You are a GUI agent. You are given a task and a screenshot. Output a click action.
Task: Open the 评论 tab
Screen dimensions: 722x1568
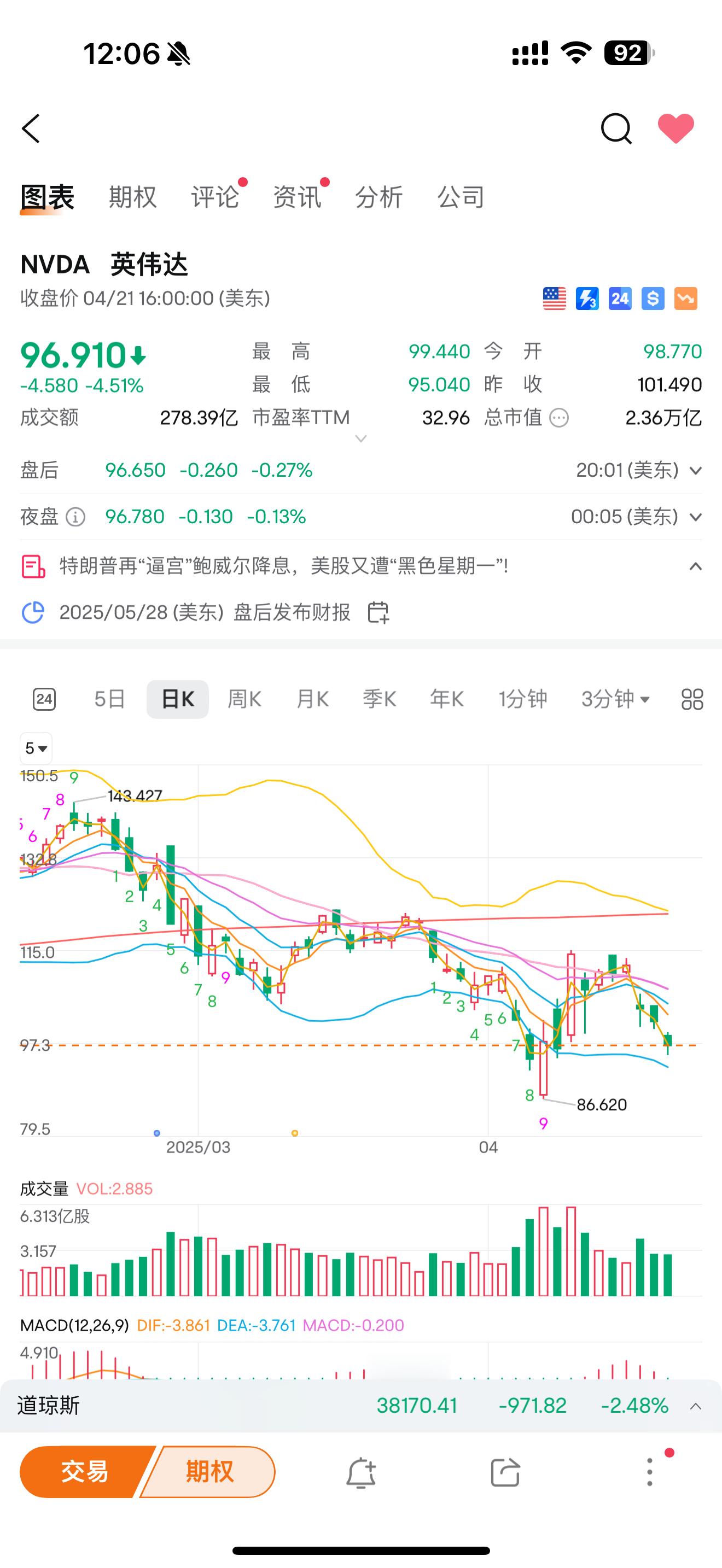click(215, 197)
